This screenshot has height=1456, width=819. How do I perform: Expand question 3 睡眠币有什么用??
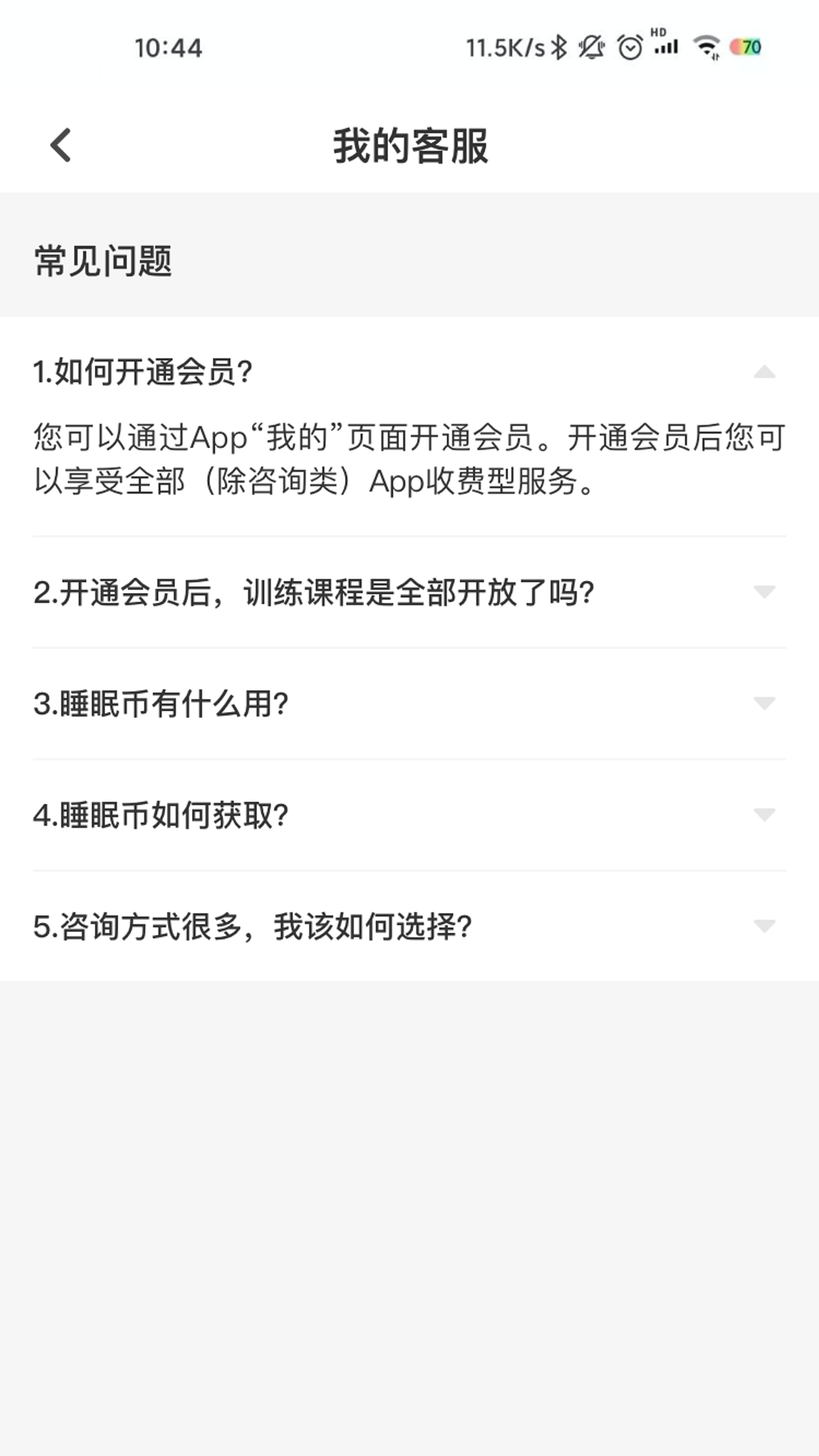click(x=764, y=704)
